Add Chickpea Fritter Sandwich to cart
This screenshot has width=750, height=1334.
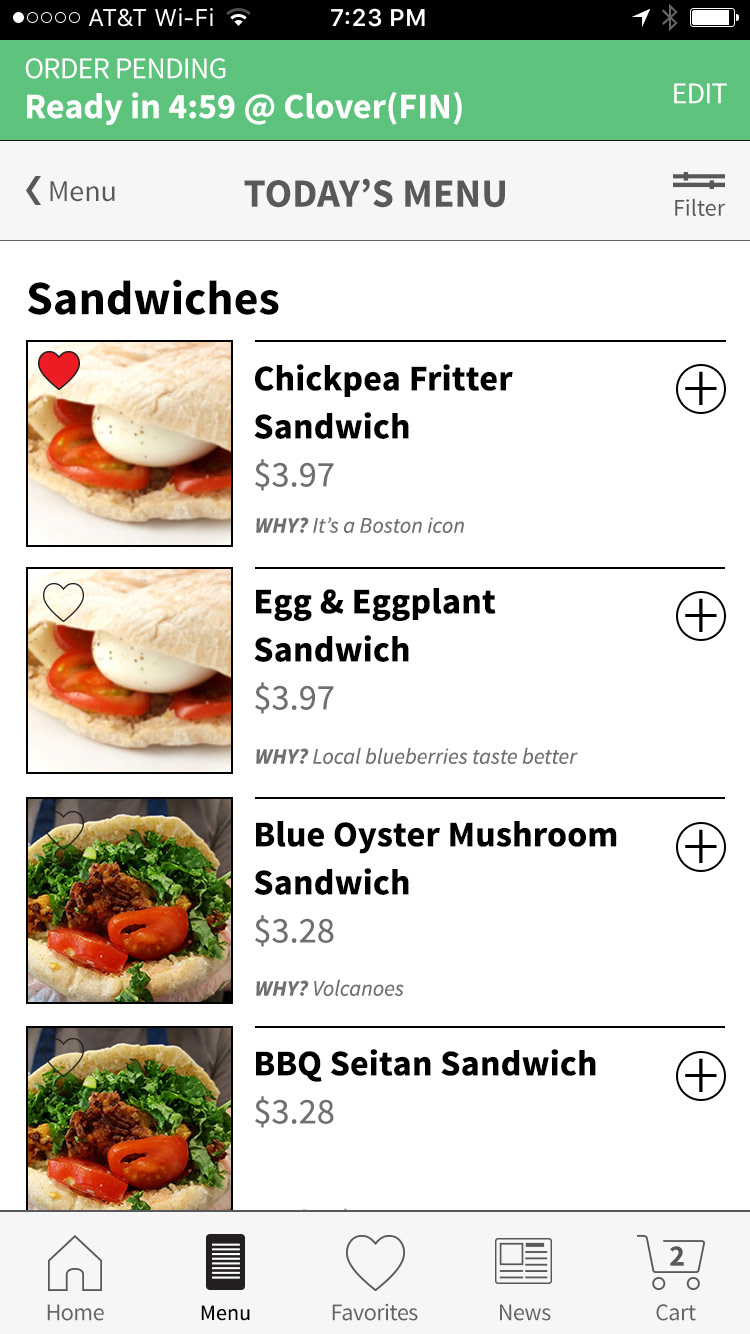click(700, 389)
